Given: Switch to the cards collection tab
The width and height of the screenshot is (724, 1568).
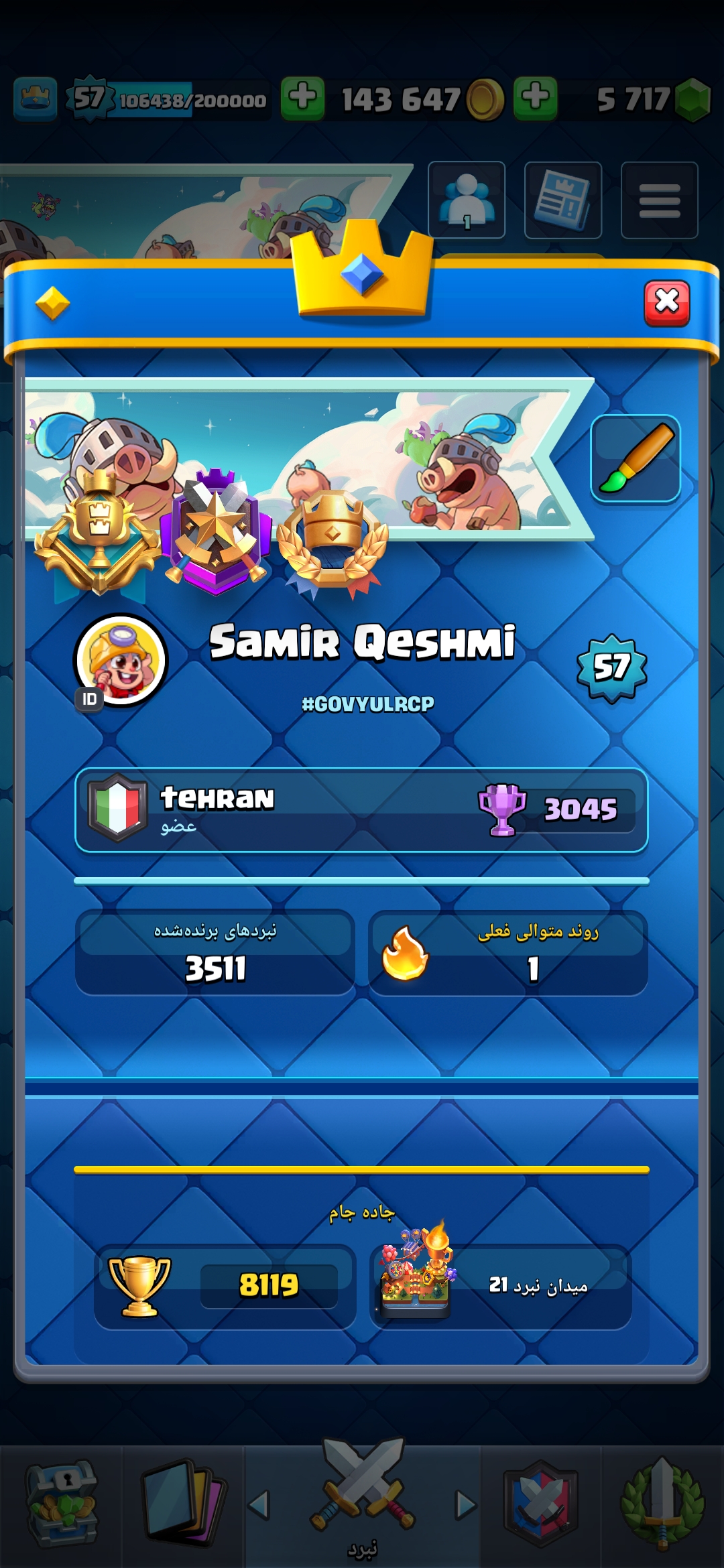Looking at the screenshot, I should click(184, 1504).
